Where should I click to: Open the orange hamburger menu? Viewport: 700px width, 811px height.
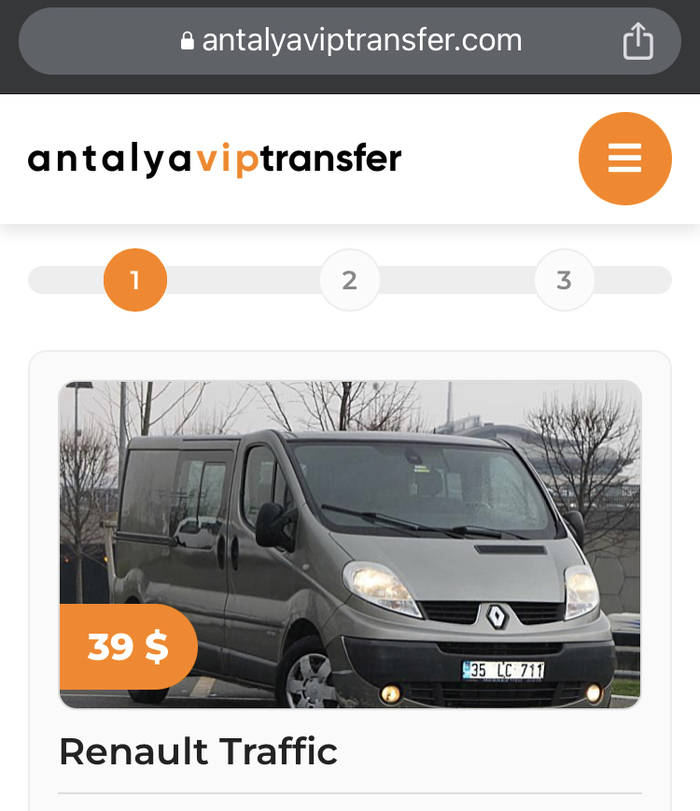tap(625, 159)
